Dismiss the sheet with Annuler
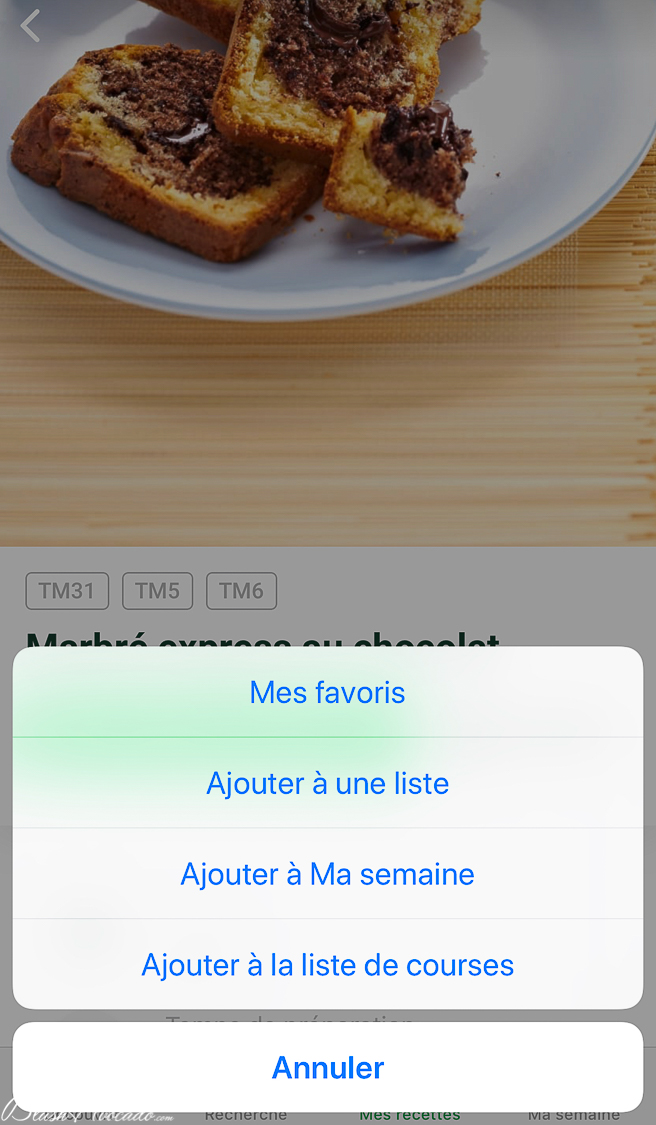 point(328,1067)
